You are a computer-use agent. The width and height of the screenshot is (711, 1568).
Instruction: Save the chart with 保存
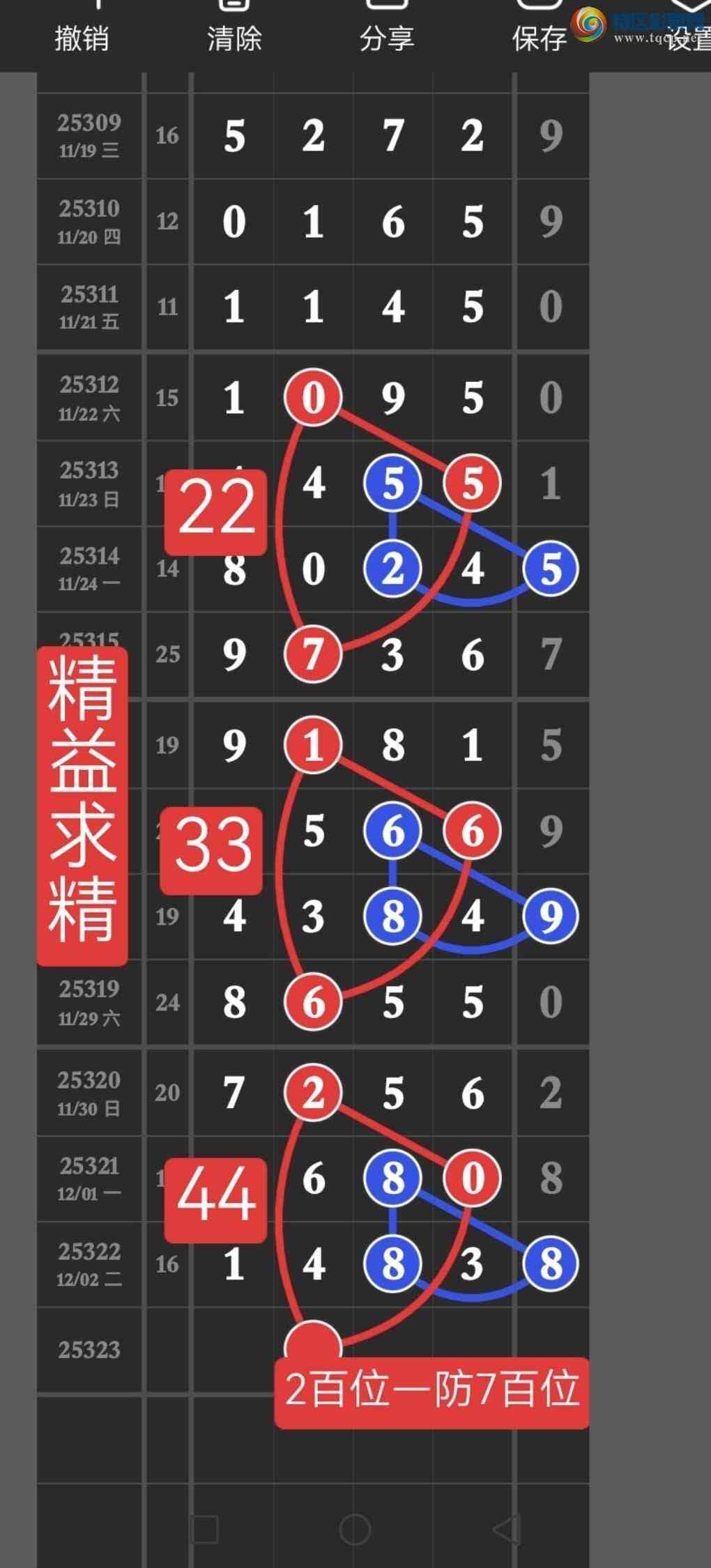pyautogui.click(x=540, y=31)
